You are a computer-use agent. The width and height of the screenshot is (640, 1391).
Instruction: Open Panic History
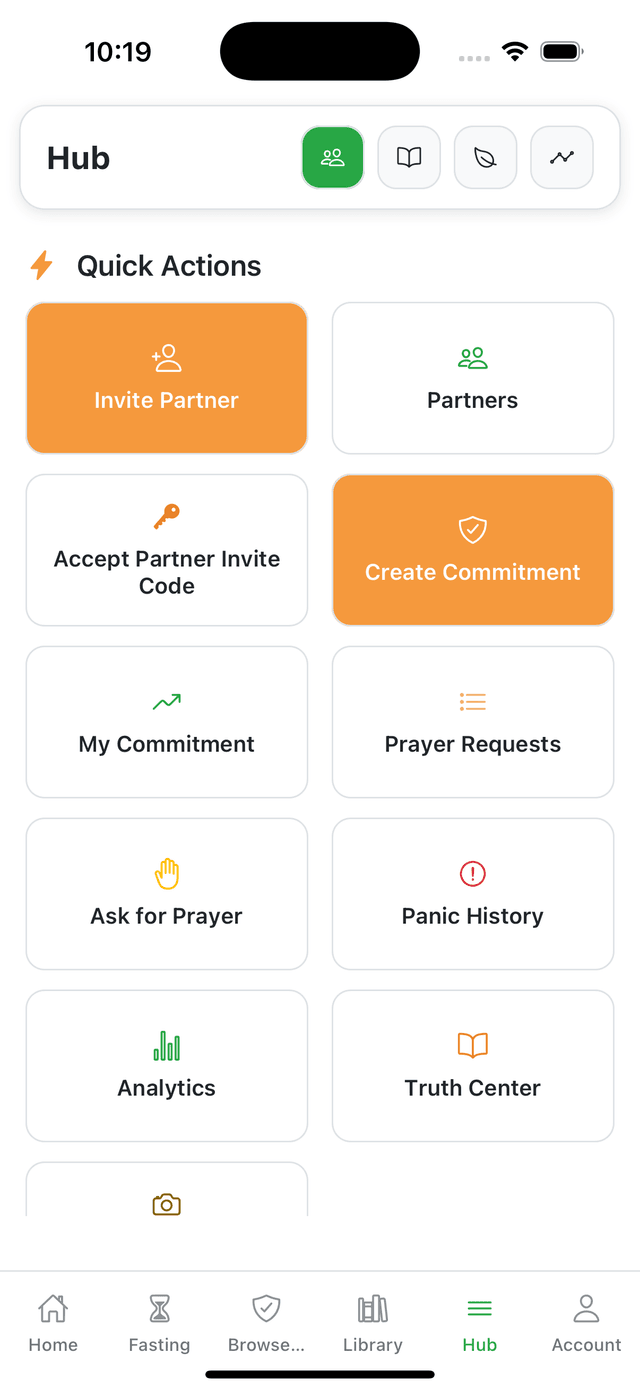[473, 894]
